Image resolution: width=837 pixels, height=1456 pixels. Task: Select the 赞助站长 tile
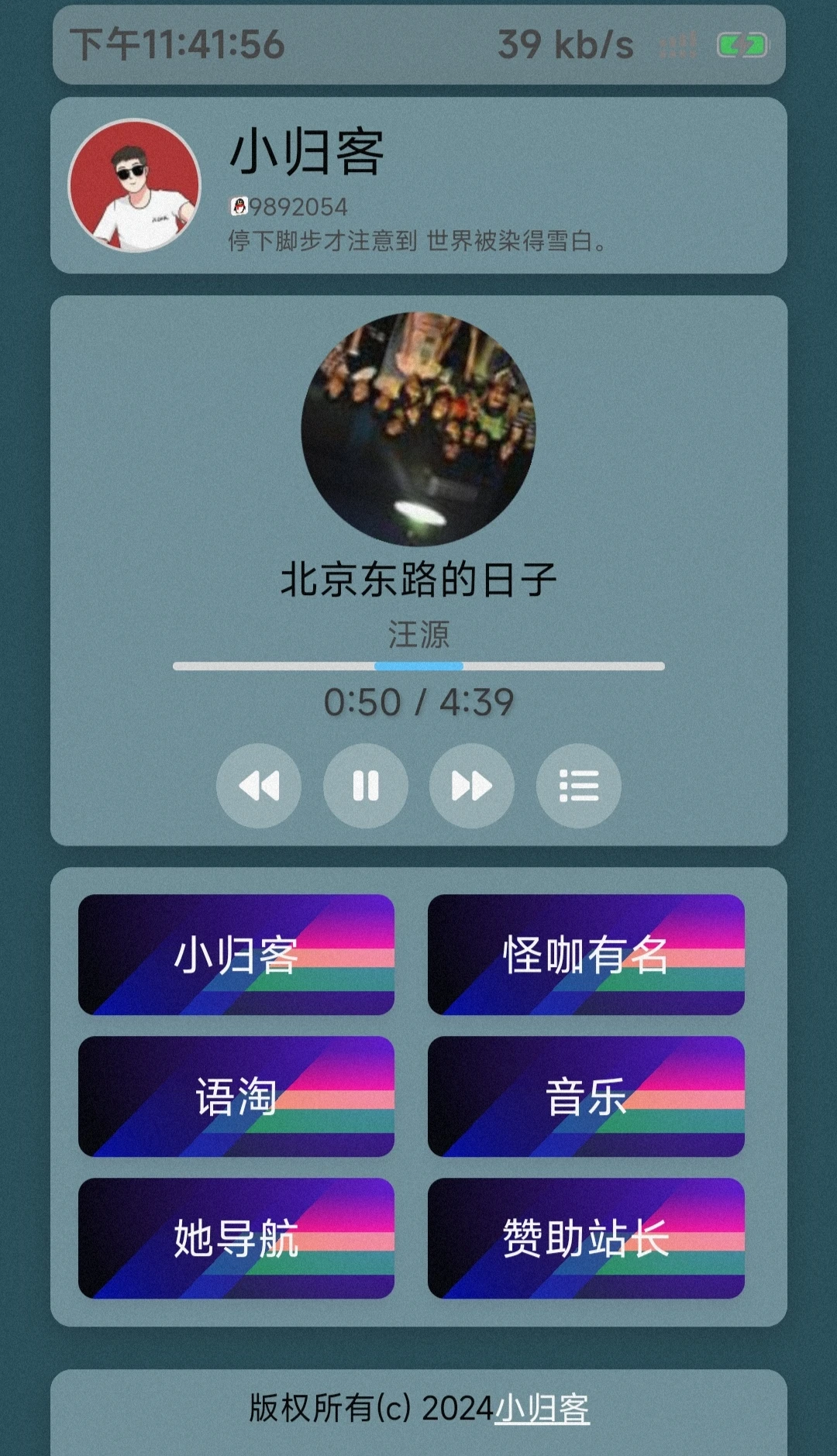tap(586, 1238)
